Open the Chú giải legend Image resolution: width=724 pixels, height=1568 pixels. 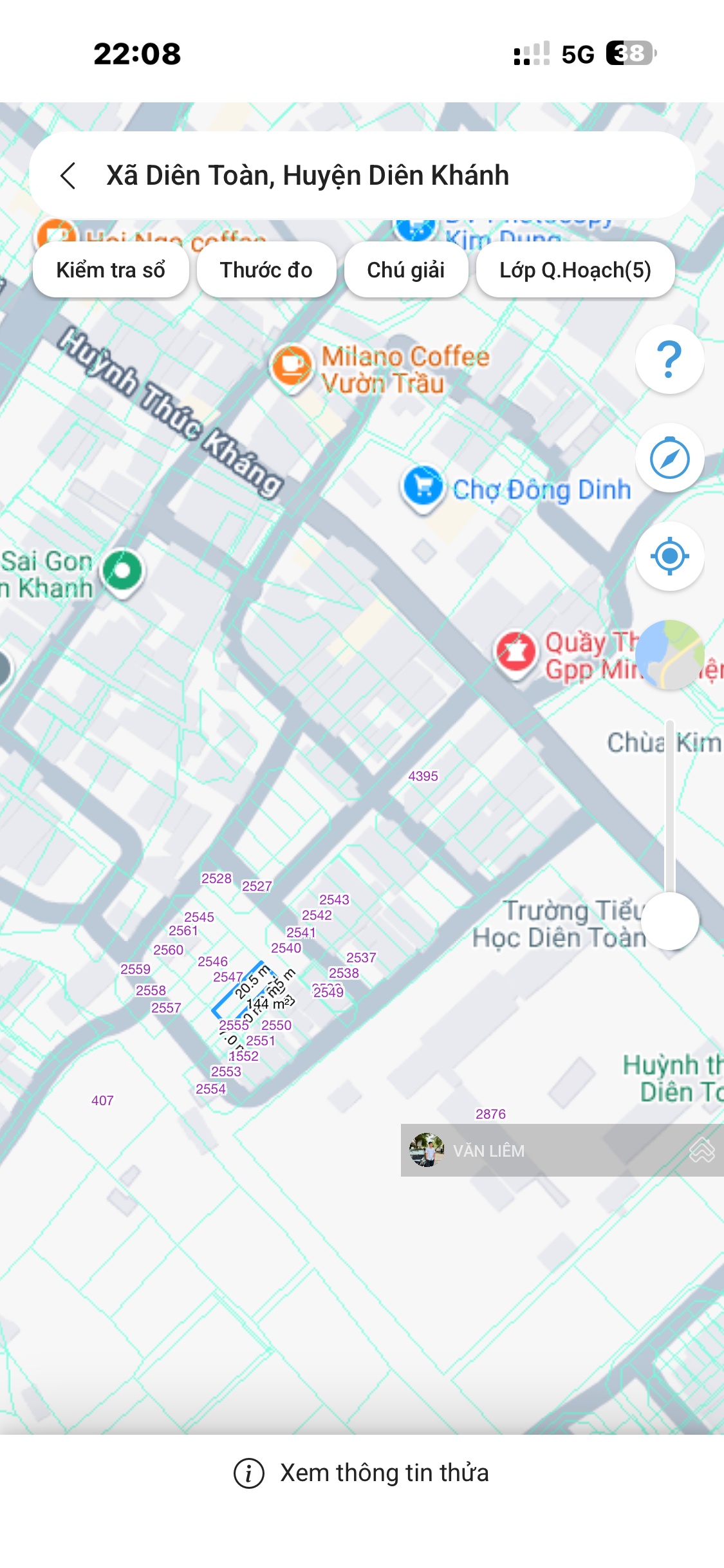click(x=405, y=270)
